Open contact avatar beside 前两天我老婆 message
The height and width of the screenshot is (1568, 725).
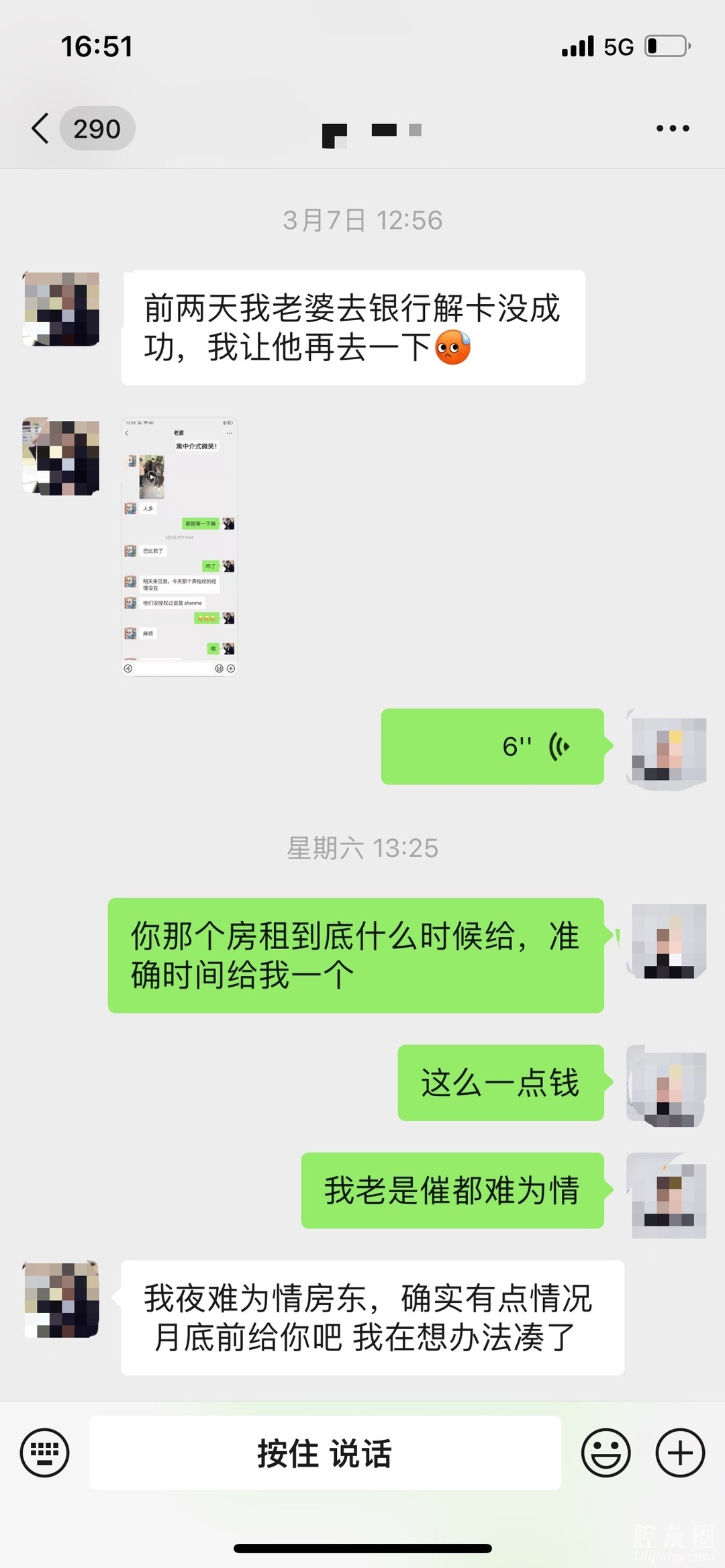click(62, 309)
